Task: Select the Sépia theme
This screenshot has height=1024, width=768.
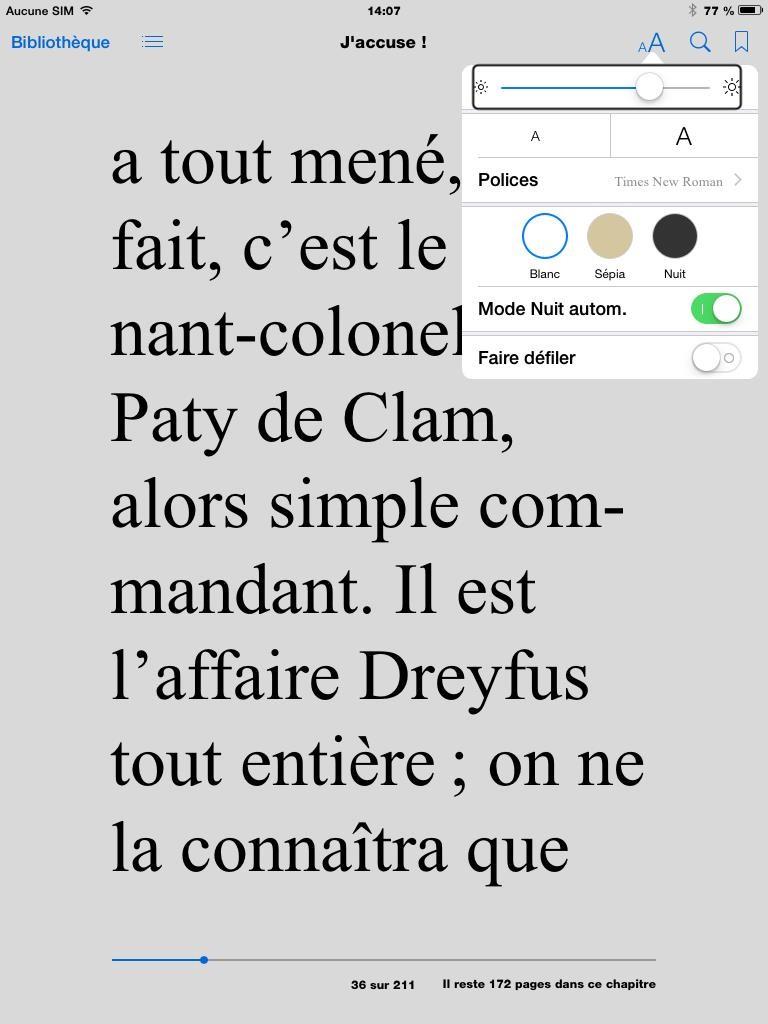Action: pos(610,237)
